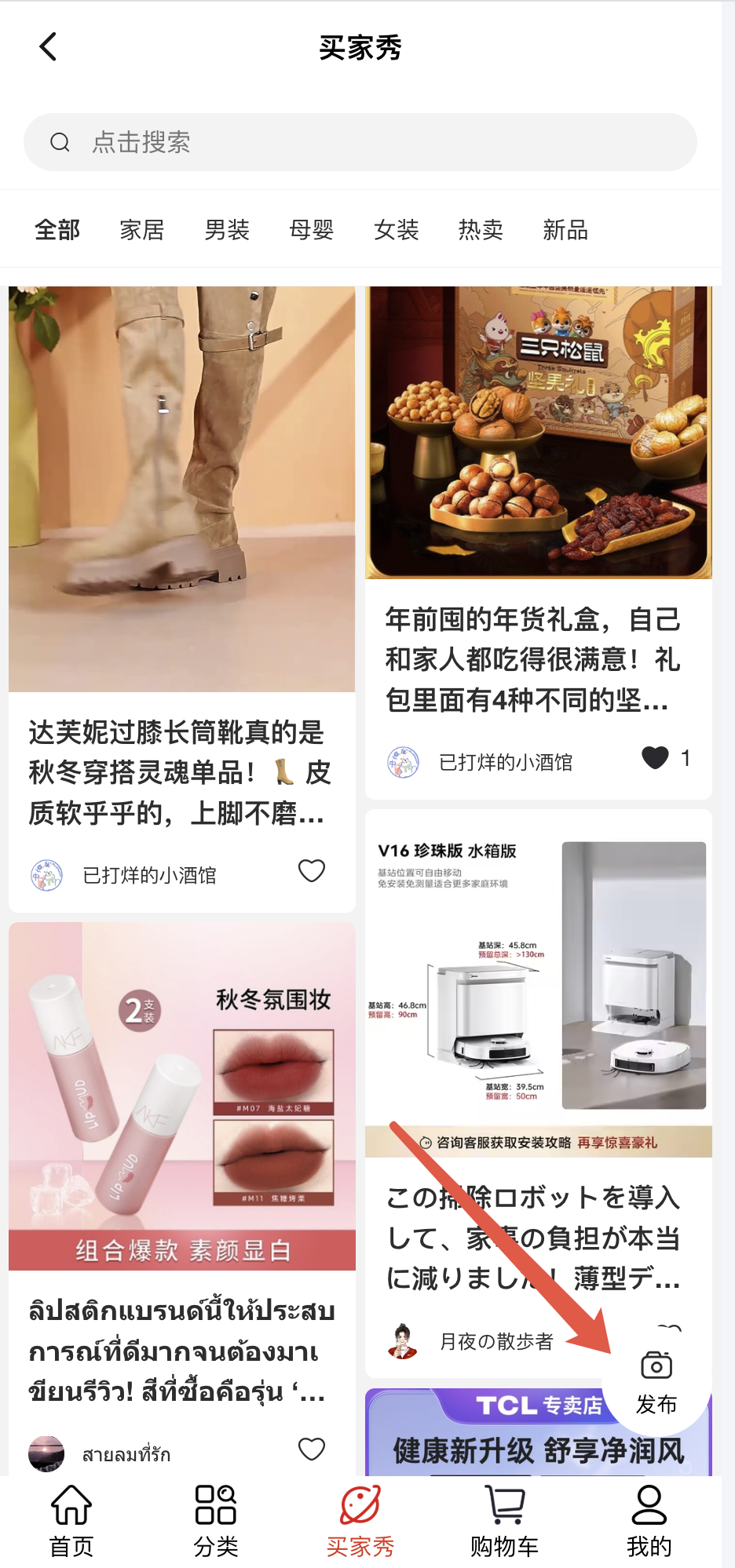The width and height of the screenshot is (735, 1568).
Task: Switch to the 男装 category tab
Action: [x=227, y=230]
